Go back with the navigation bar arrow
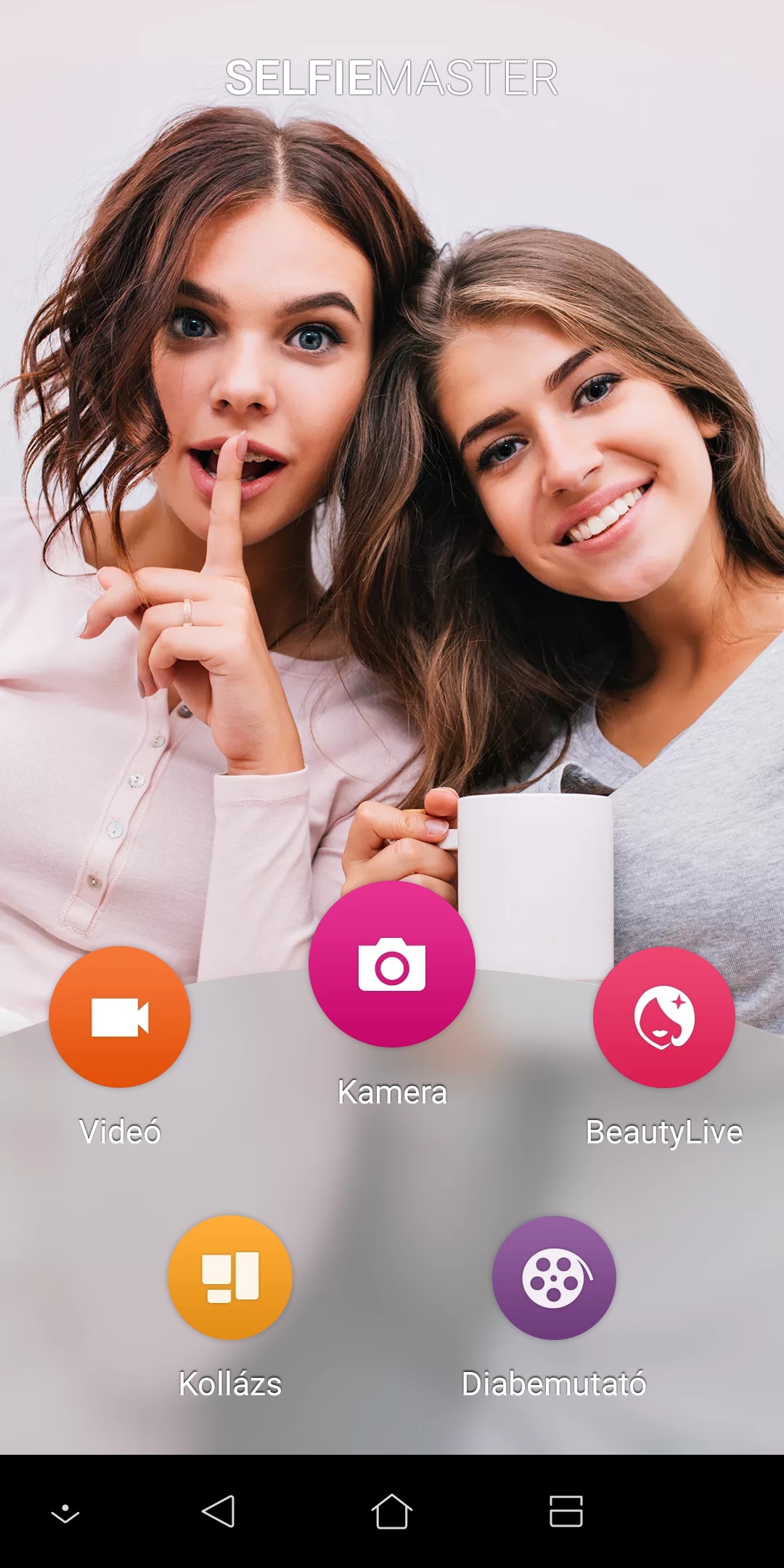The image size is (784, 1568). coord(218,1511)
